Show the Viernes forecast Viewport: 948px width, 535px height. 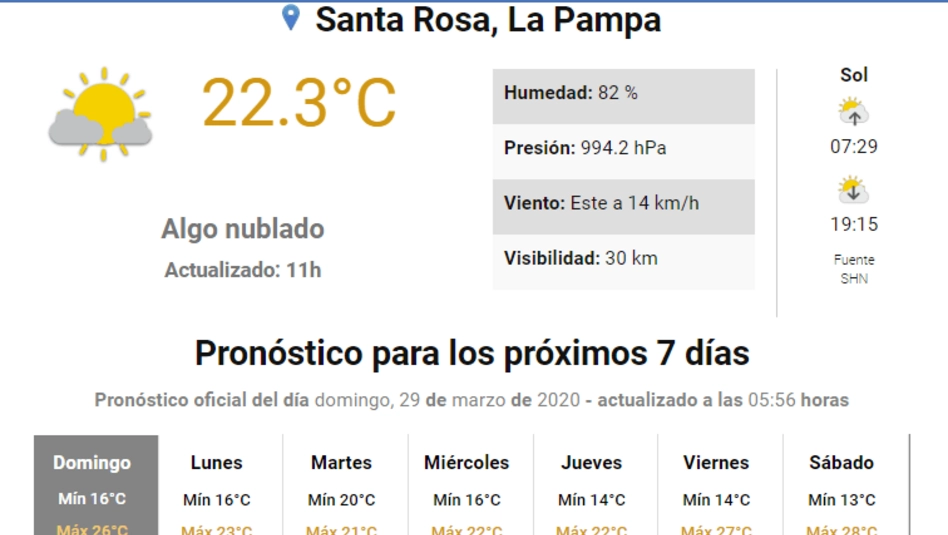click(x=720, y=485)
